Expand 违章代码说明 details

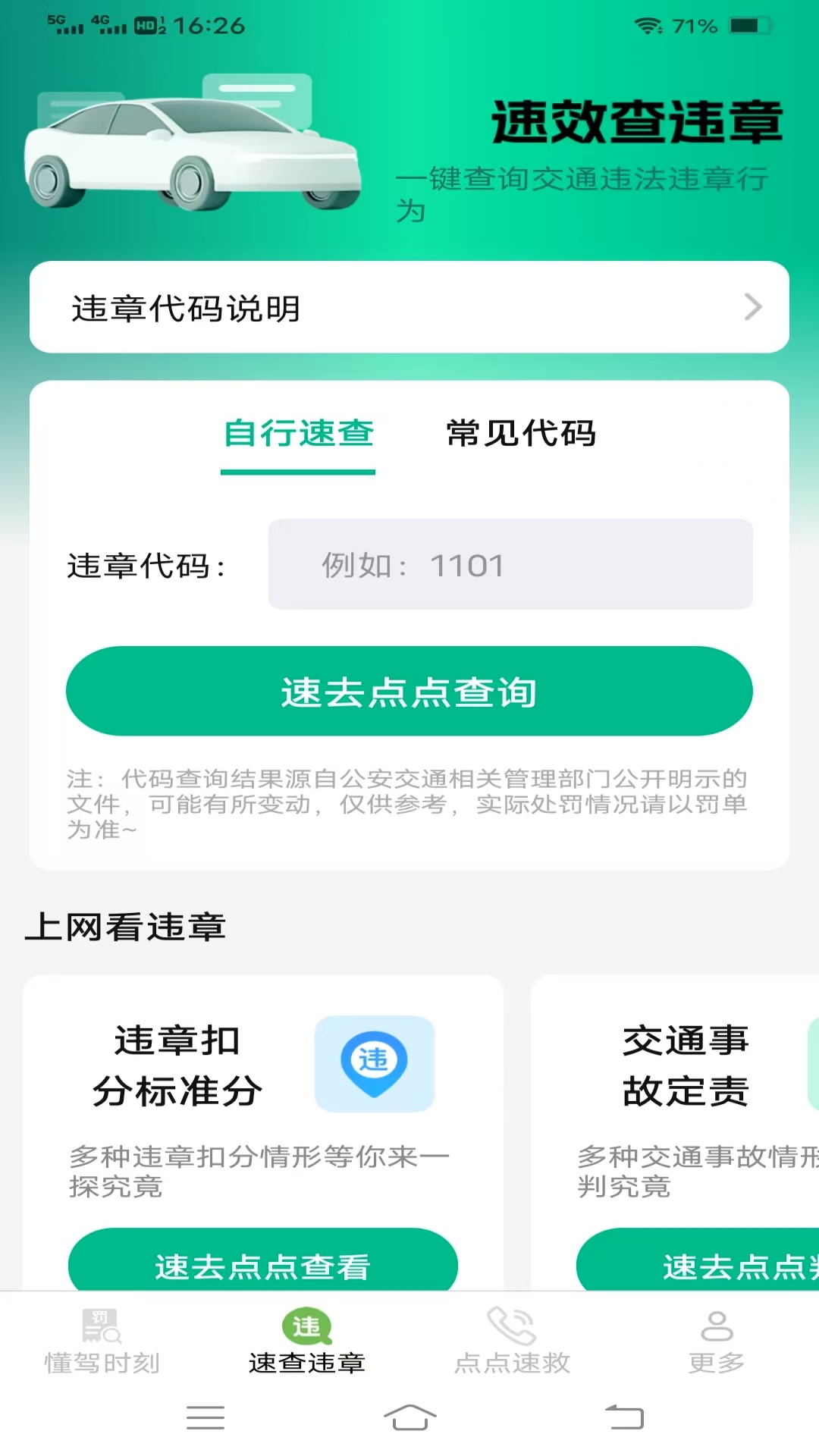pos(409,307)
